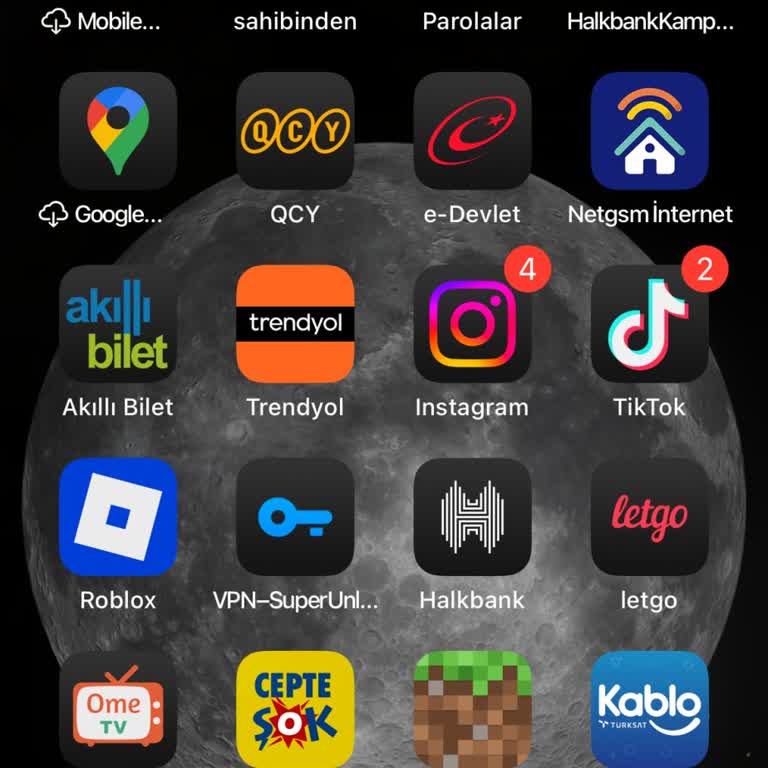Image resolution: width=768 pixels, height=768 pixels.
Task: Open the e-Devlet app
Action: 472,131
